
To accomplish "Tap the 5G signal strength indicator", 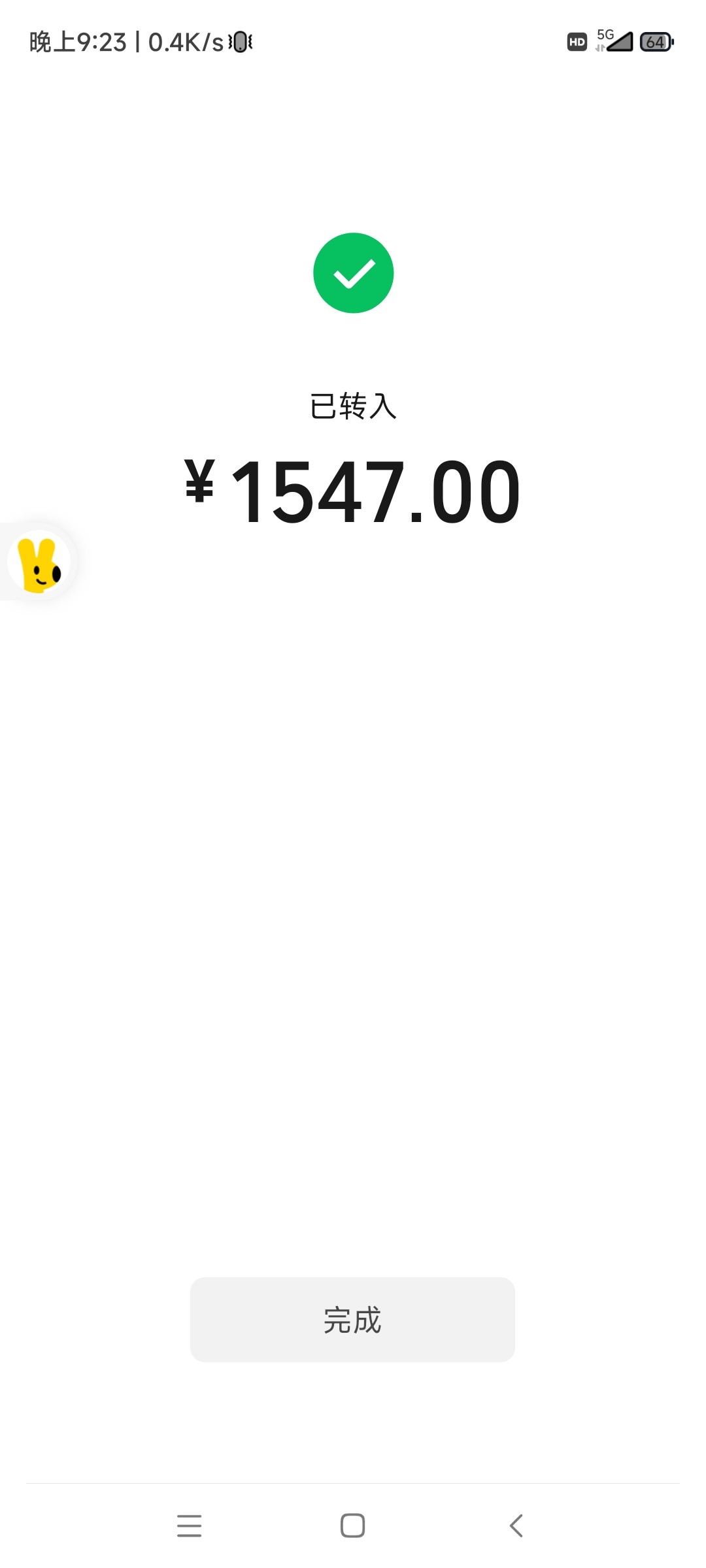I will coord(616,41).
